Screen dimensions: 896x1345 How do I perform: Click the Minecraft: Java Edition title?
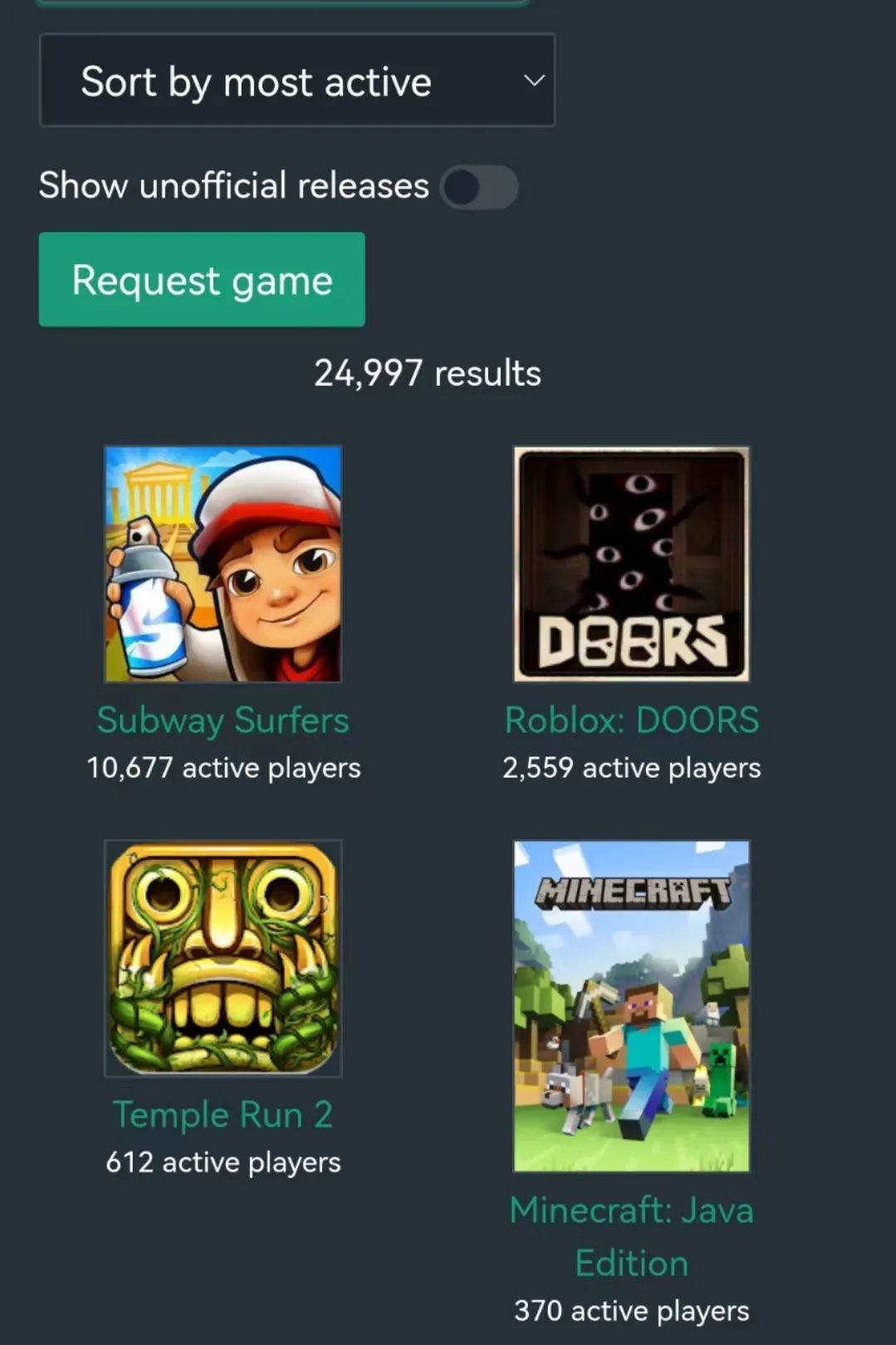point(632,1236)
